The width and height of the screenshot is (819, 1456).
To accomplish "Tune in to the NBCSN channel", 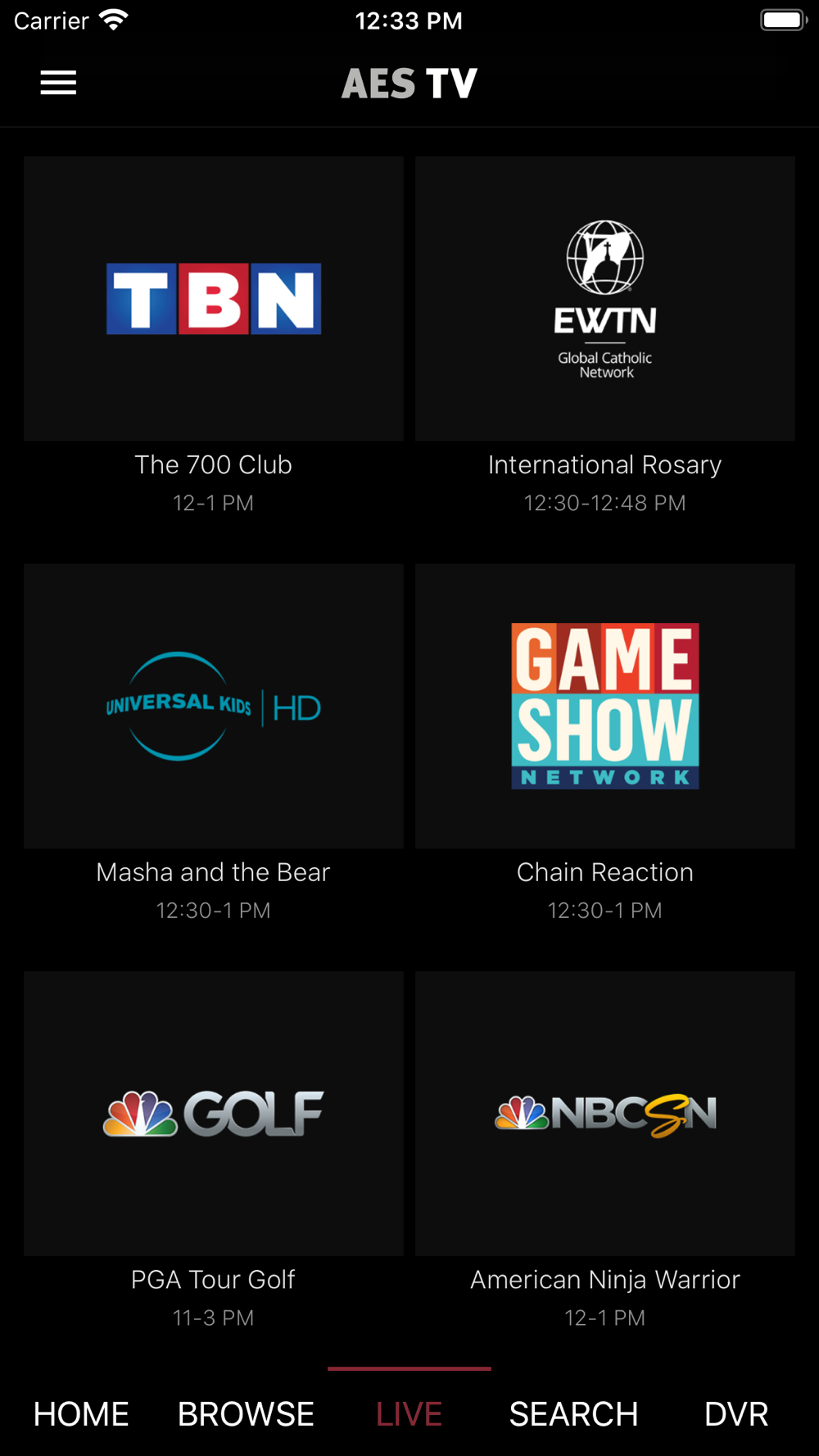I will click(605, 1114).
